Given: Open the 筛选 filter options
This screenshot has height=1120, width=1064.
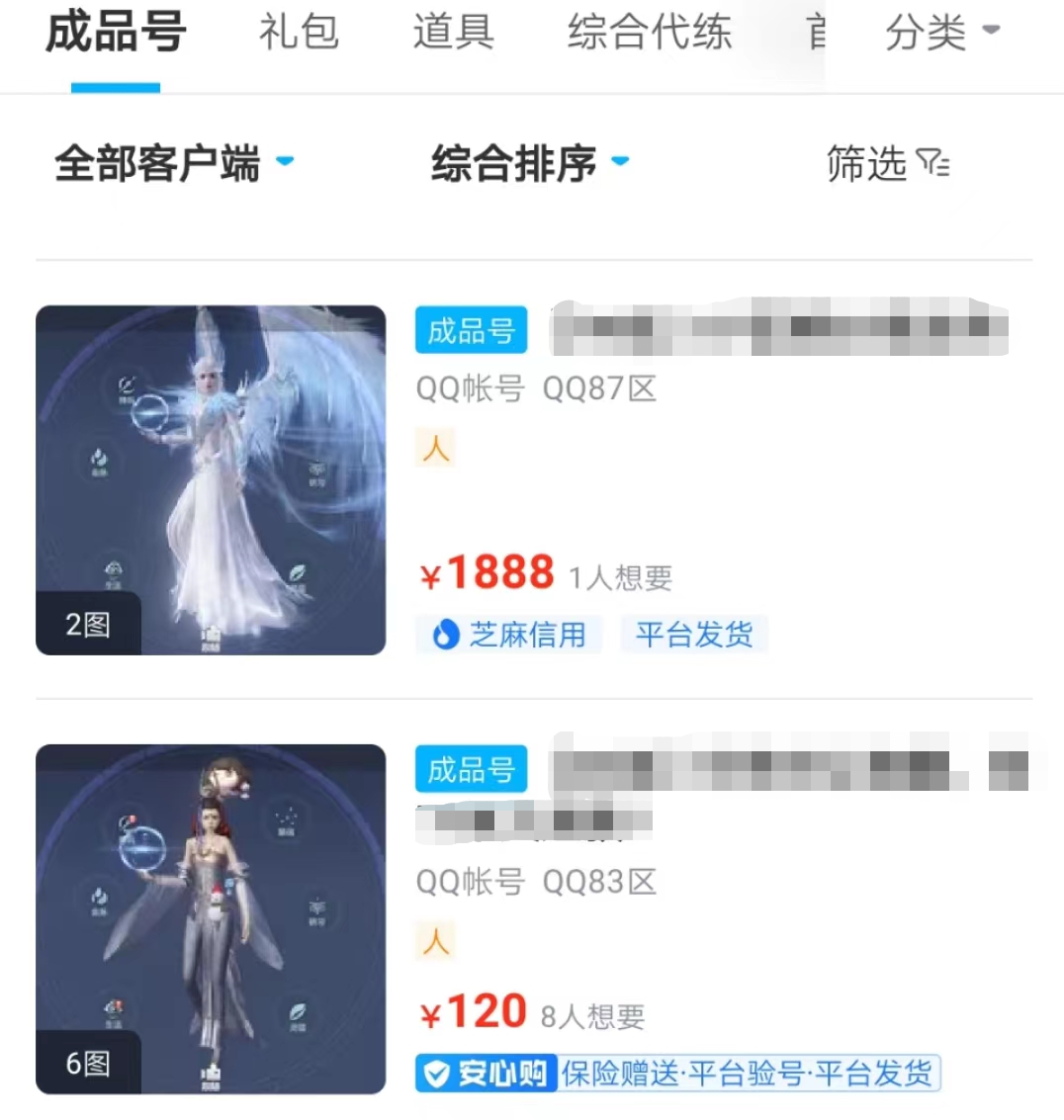Looking at the screenshot, I should [x=887, y=163].
